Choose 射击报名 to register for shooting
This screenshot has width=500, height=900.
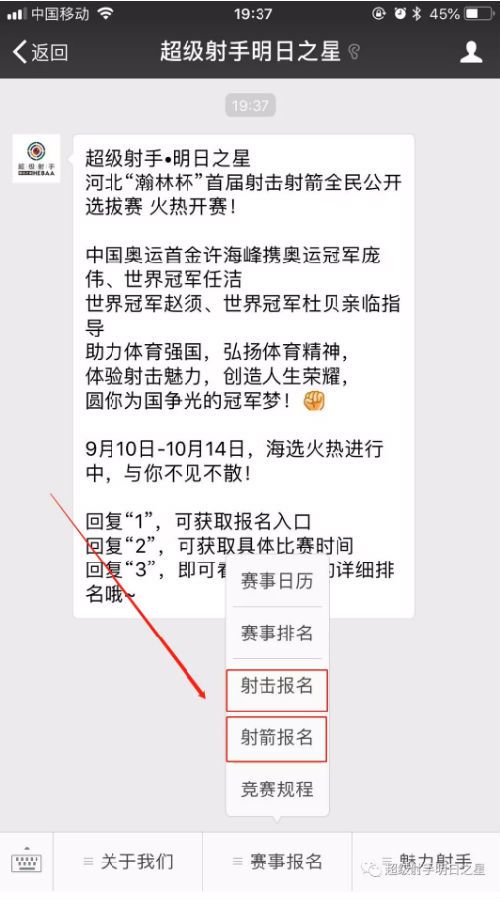click(277, 690)
